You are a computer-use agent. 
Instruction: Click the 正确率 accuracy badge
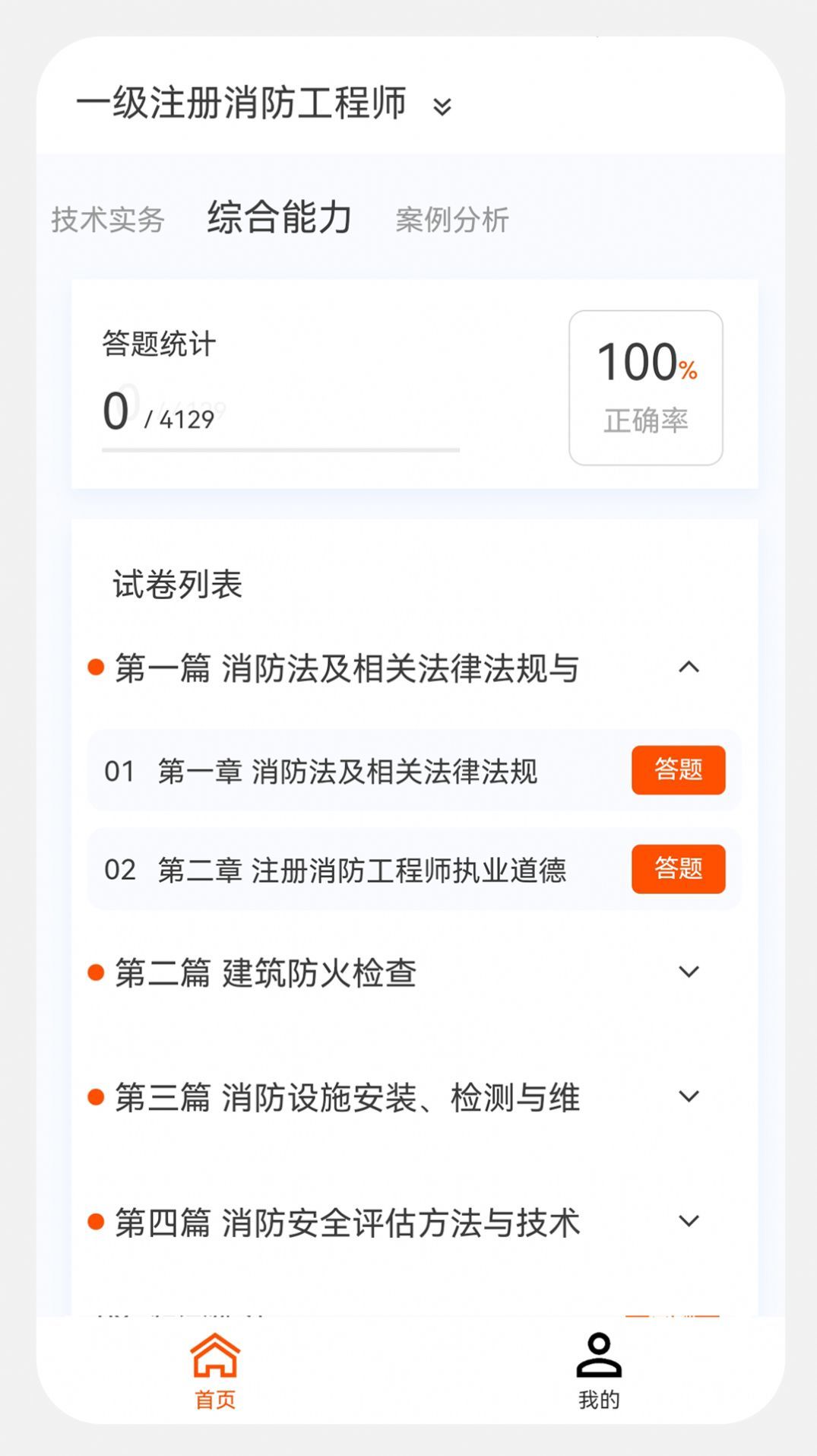tap(645, 385)
